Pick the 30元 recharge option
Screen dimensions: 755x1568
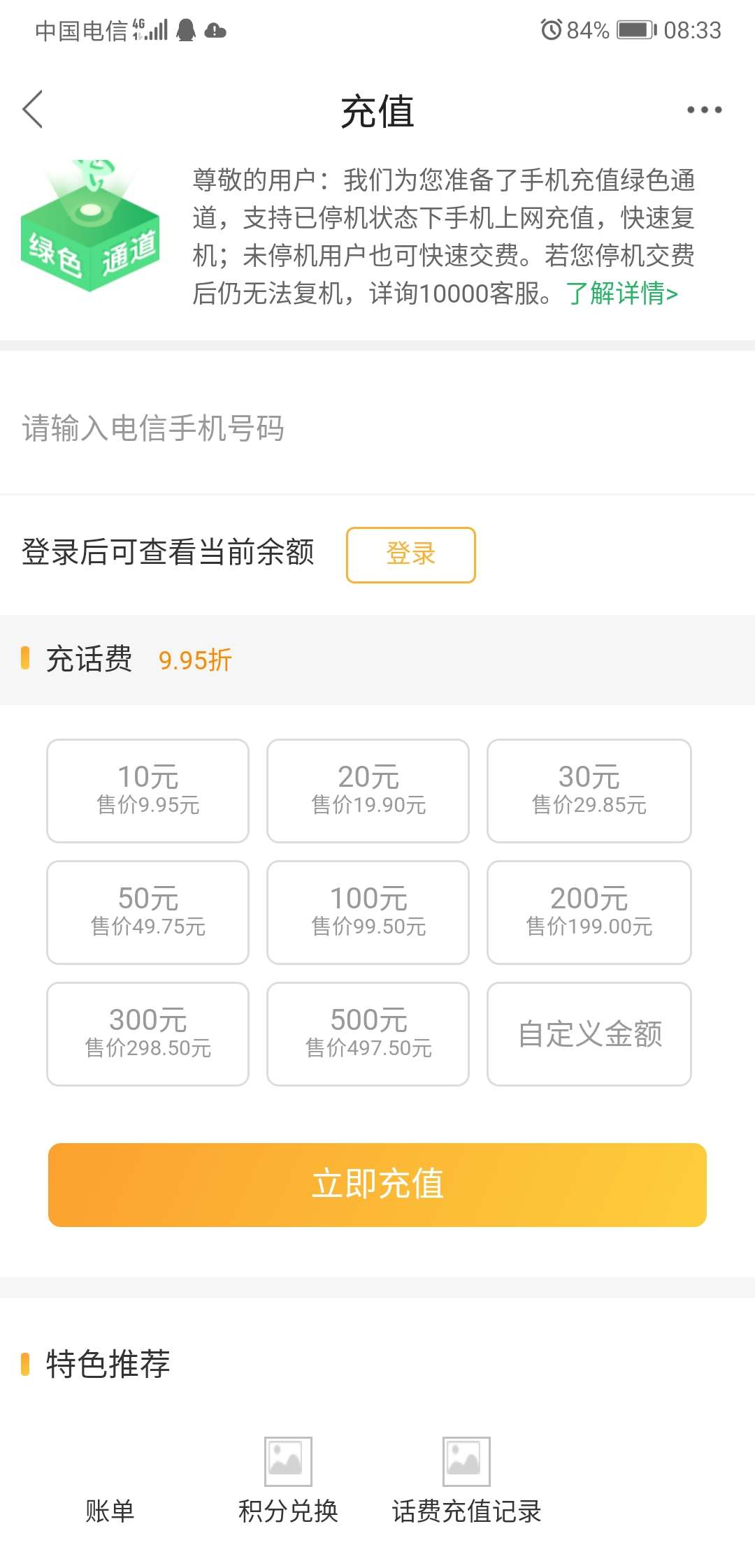[589, 790]
